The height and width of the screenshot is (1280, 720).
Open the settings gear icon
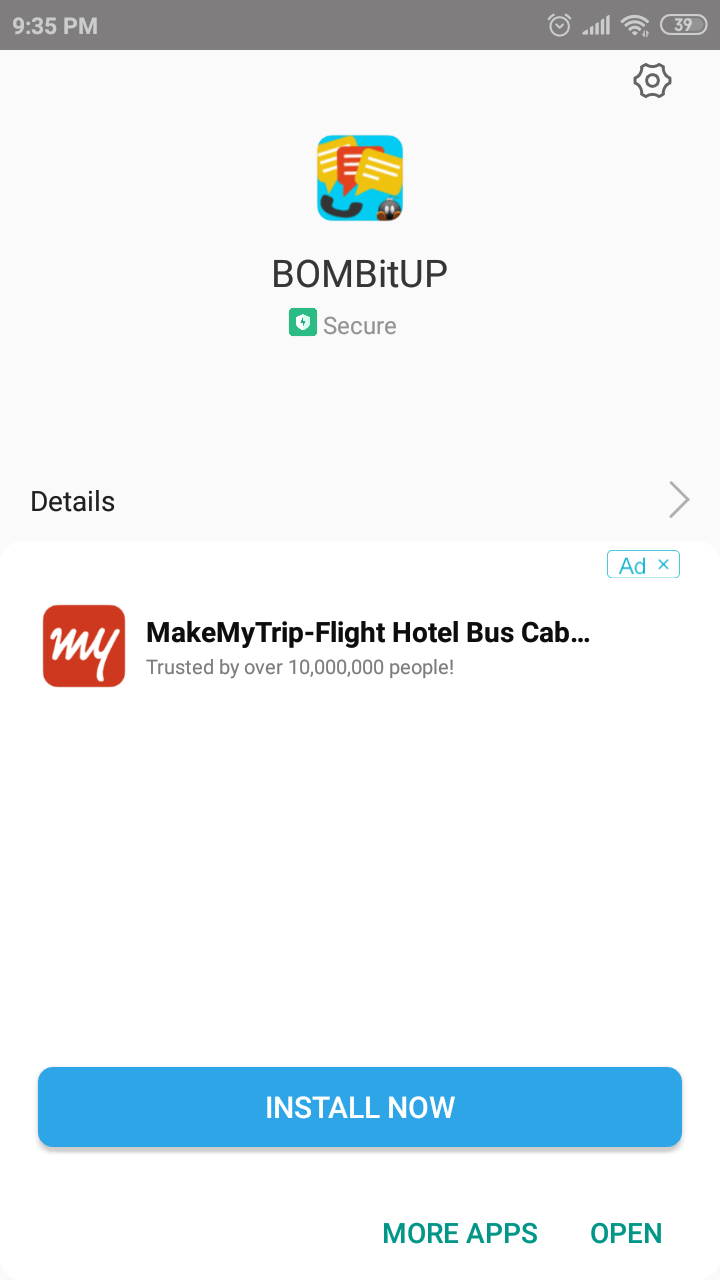point(652,81)
